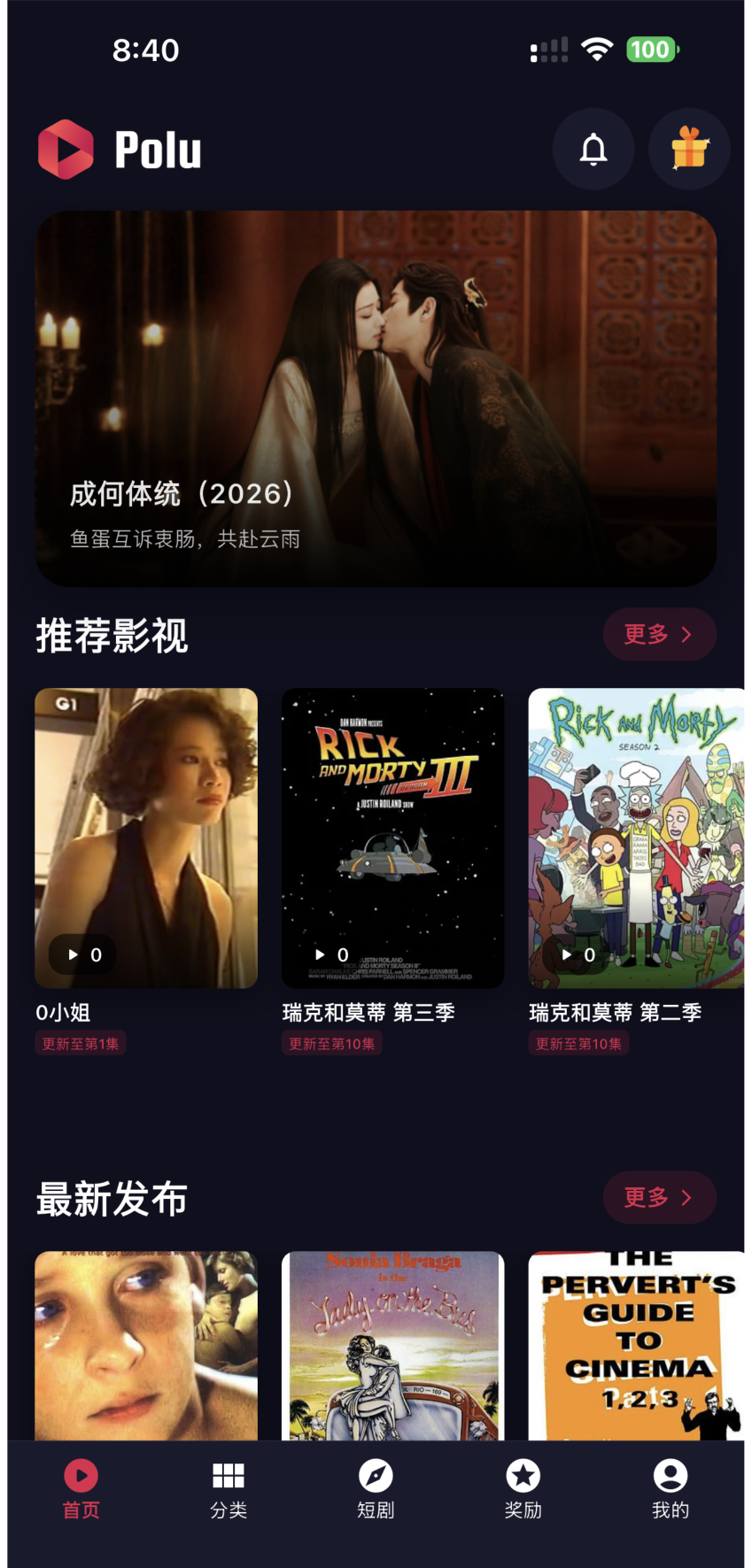
Task: Tap the play count badge on 0小姐 poster
Action: pyautogui.click(x=83, y=954)
